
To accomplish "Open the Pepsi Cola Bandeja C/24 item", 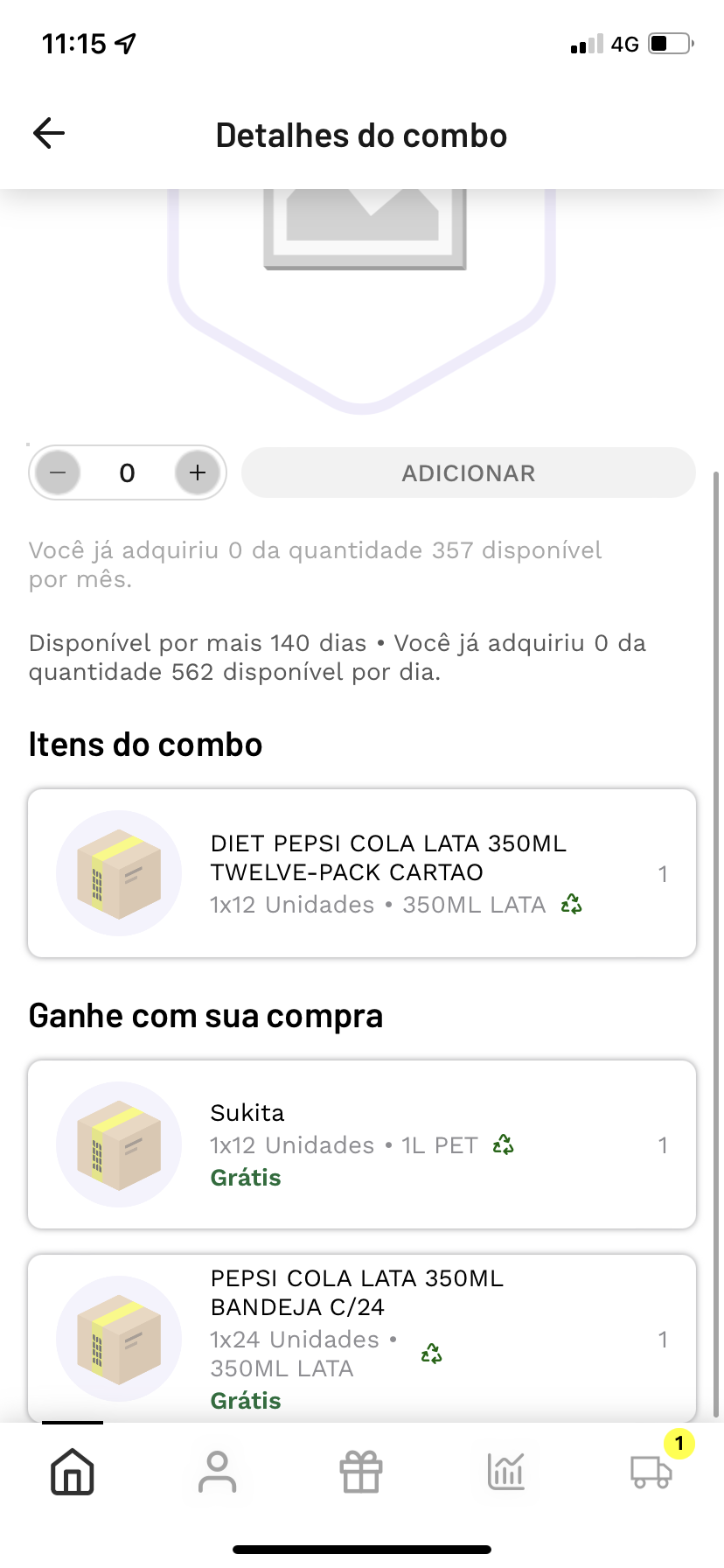I will coord(362,1339).
